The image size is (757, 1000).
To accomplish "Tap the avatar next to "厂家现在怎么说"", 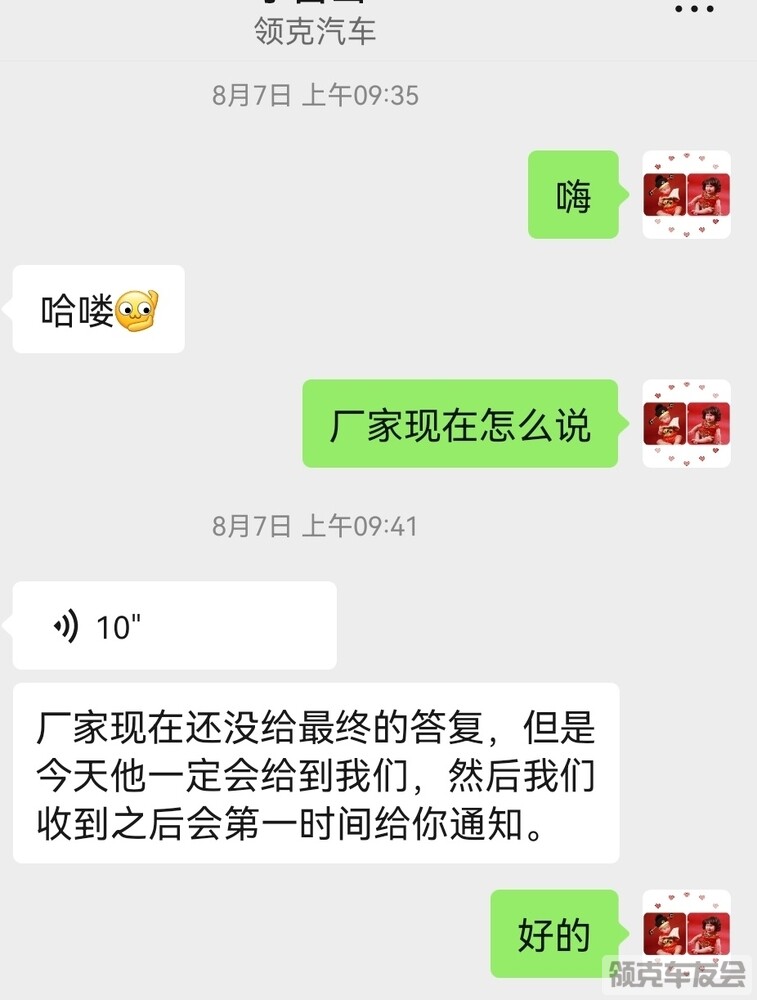I will pyautogui.click(x=686, y=423).
